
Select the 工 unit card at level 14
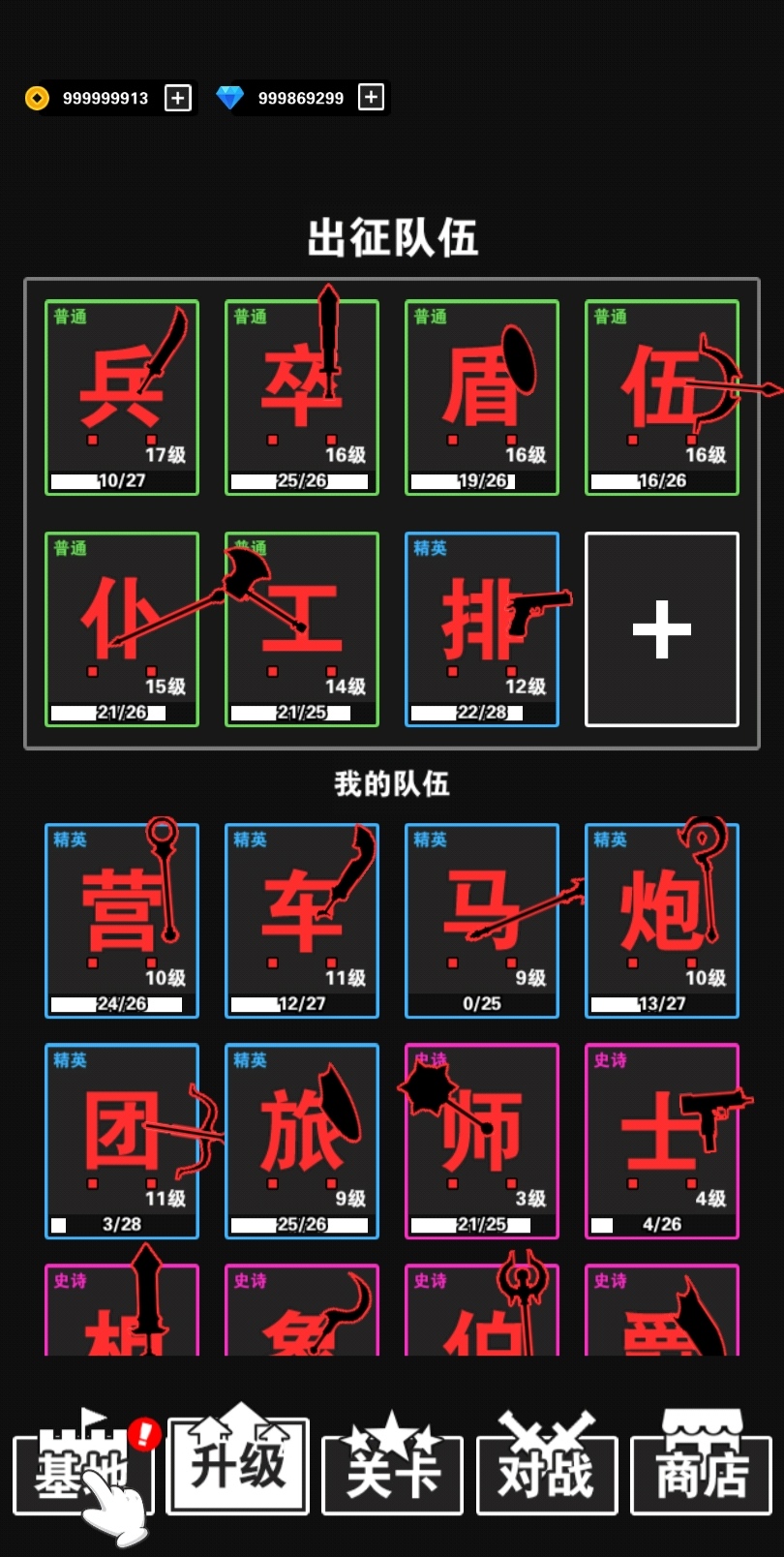coord(302,629)
